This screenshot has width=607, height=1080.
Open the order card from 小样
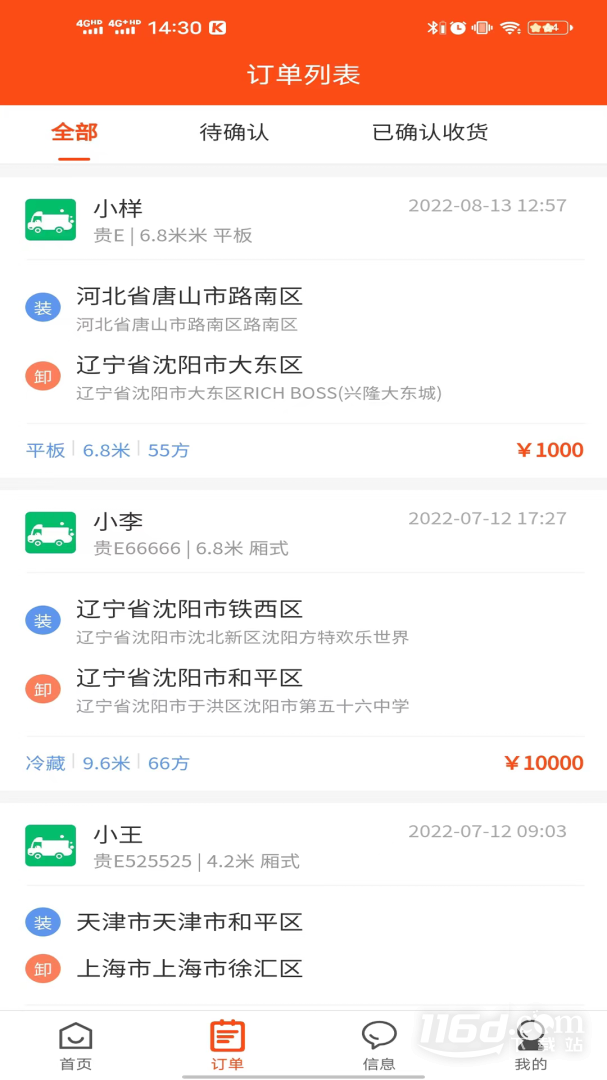(x=303, y=328)
